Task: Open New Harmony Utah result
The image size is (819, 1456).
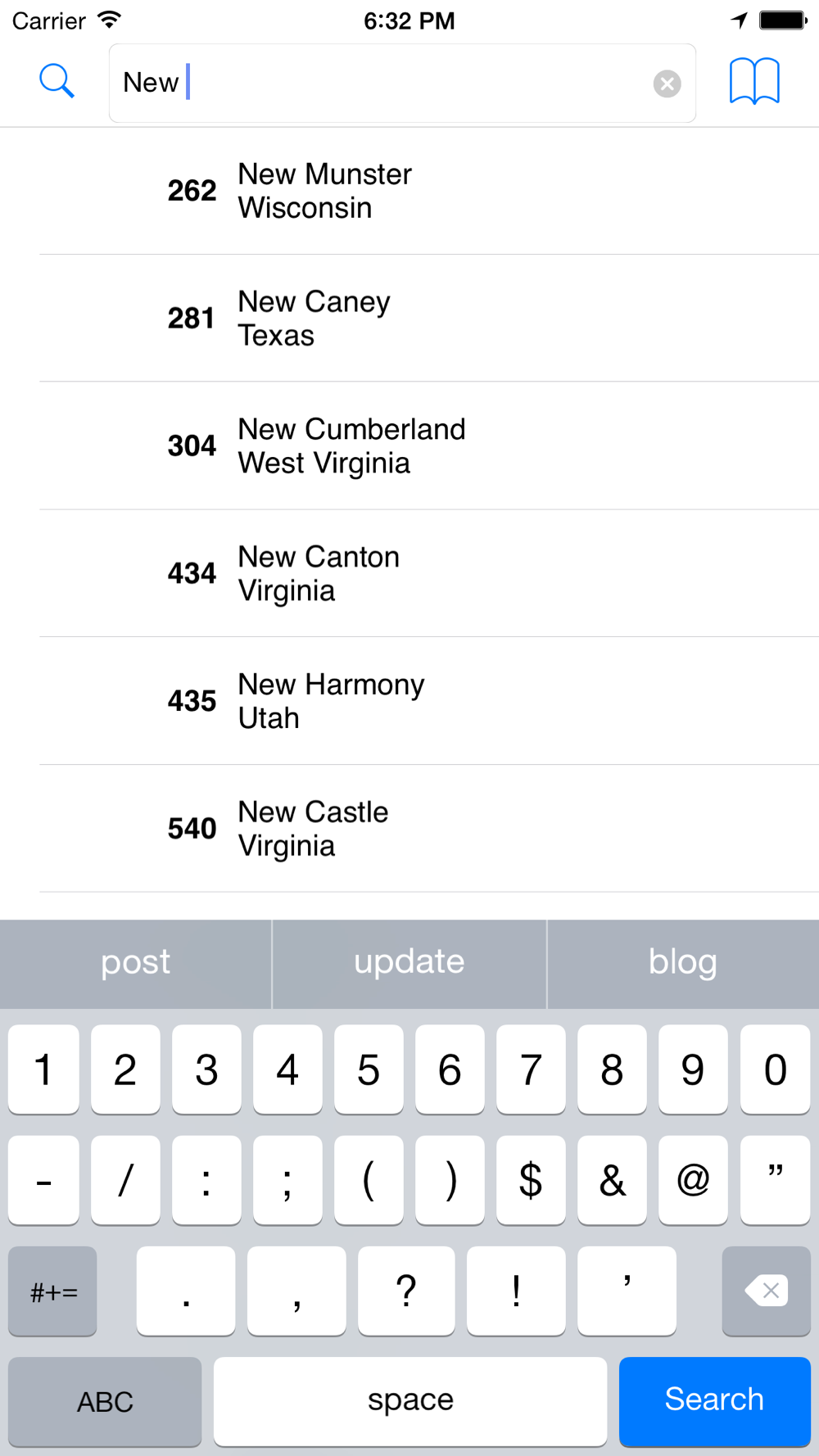Action: point(409,702)
